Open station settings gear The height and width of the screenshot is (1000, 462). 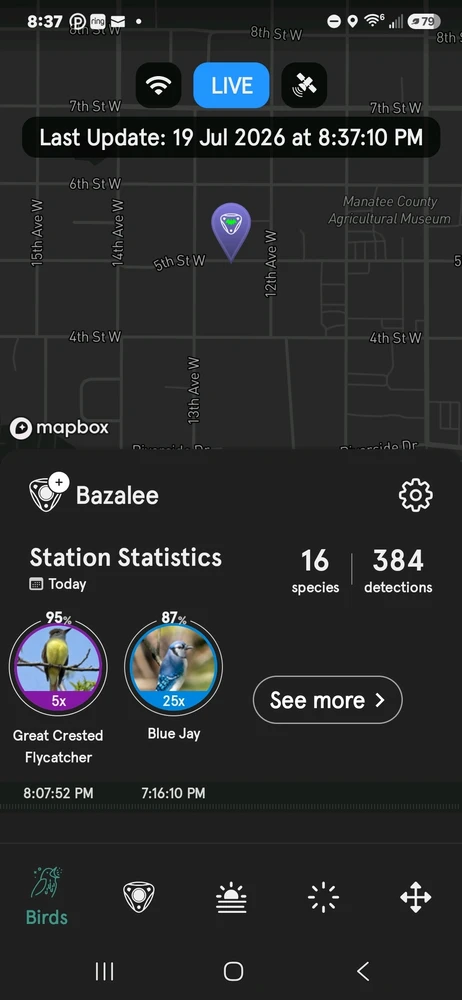[415, 495]
